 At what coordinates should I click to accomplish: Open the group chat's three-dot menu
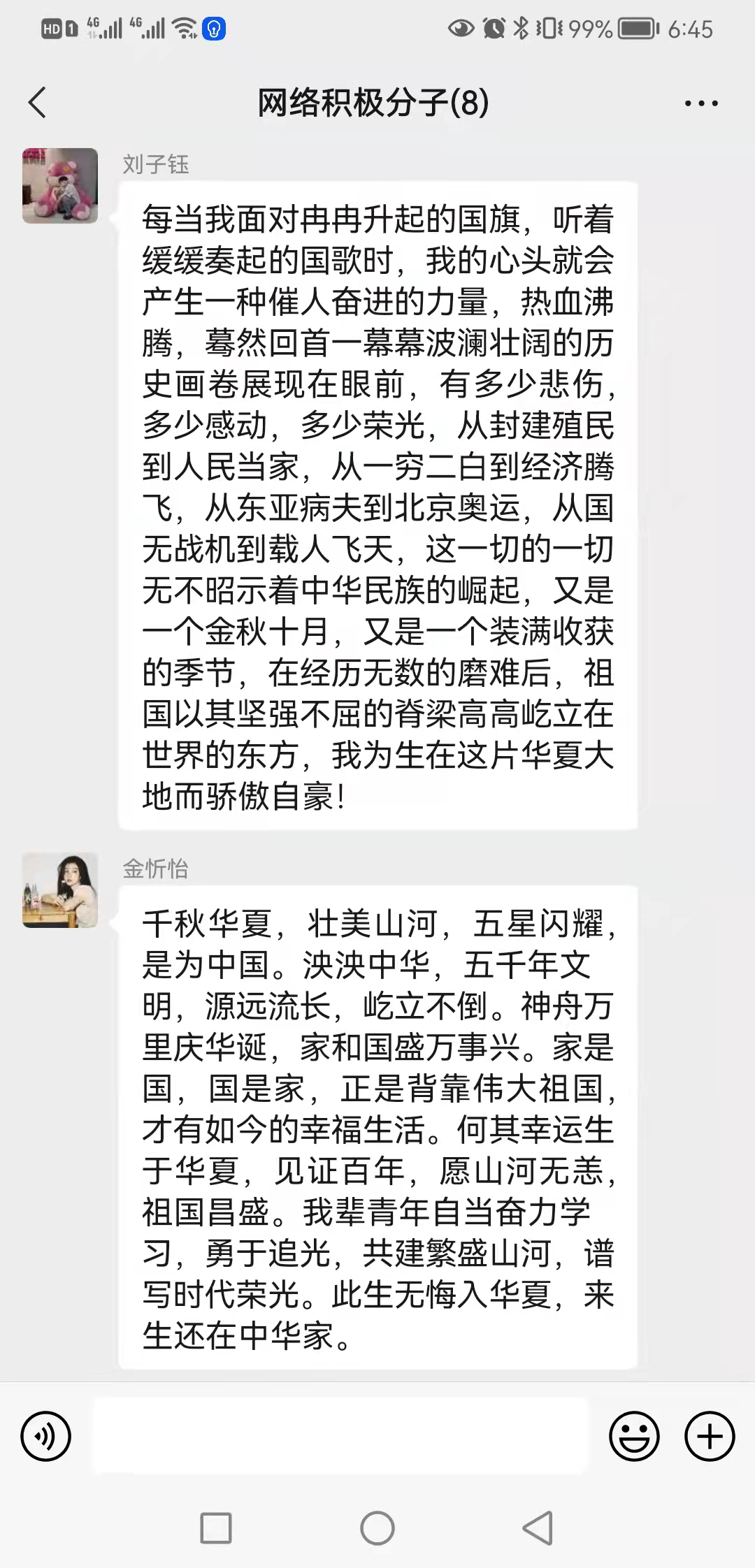point(701,103)
